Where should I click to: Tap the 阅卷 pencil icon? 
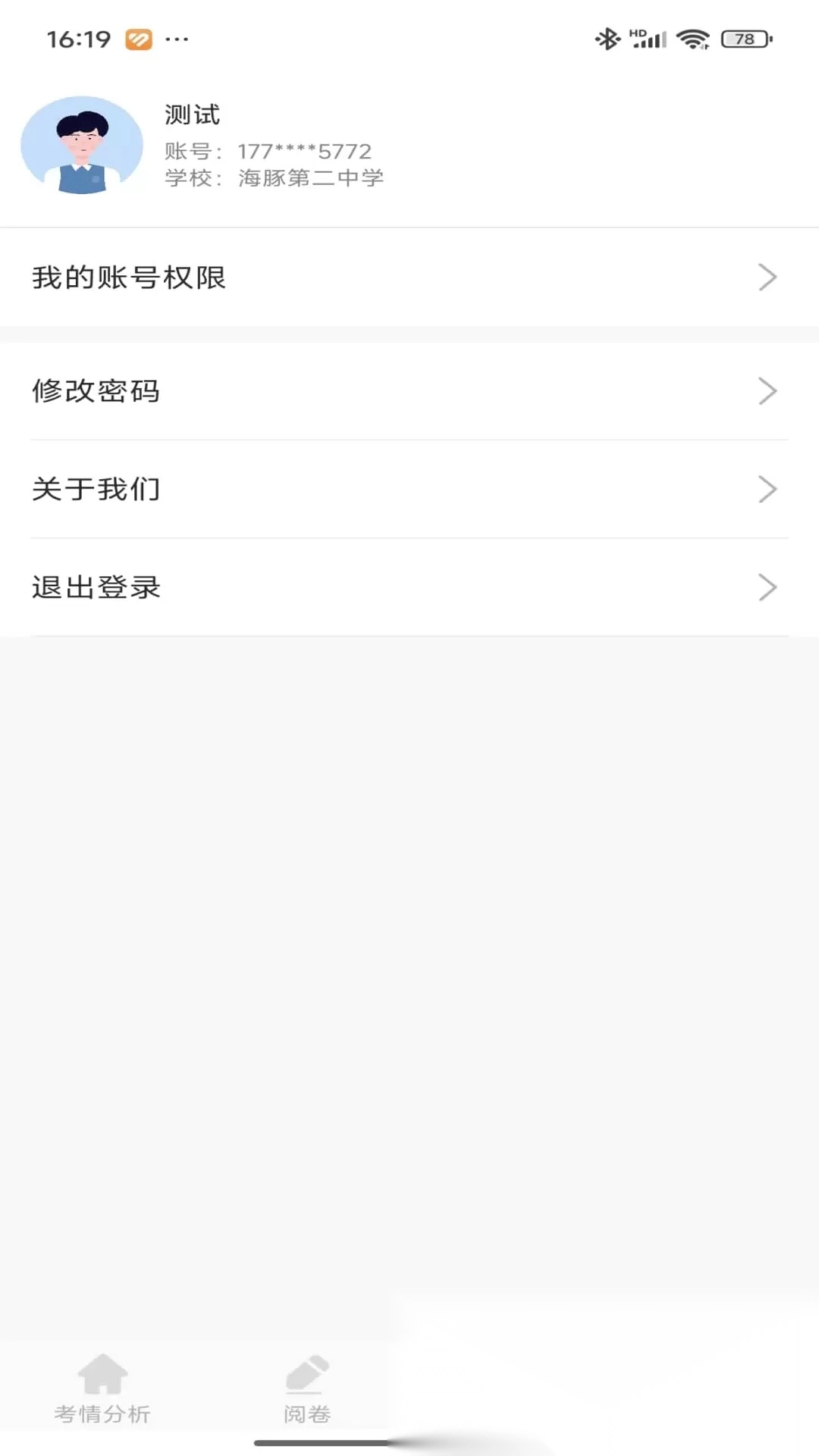[x=305, y=1374]
